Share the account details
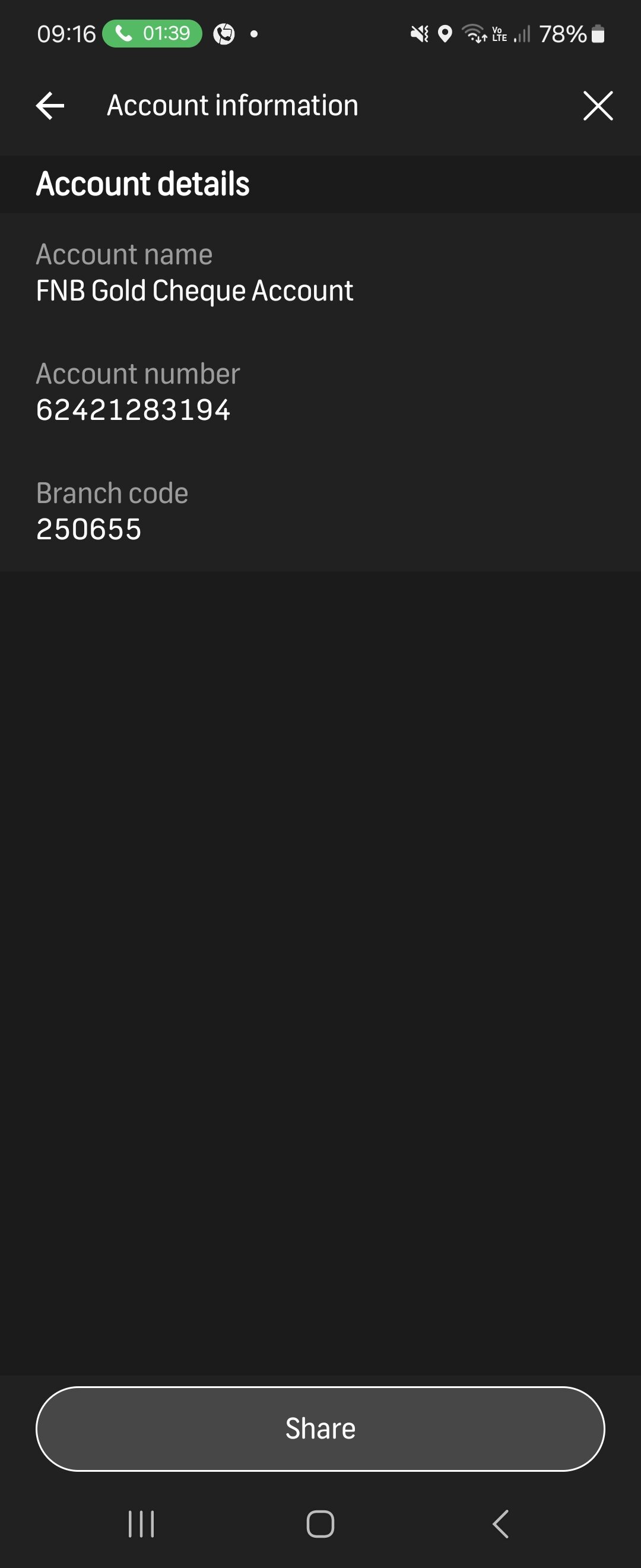The width and height of the screenshot is (641, 1568). click(320, 1428)
